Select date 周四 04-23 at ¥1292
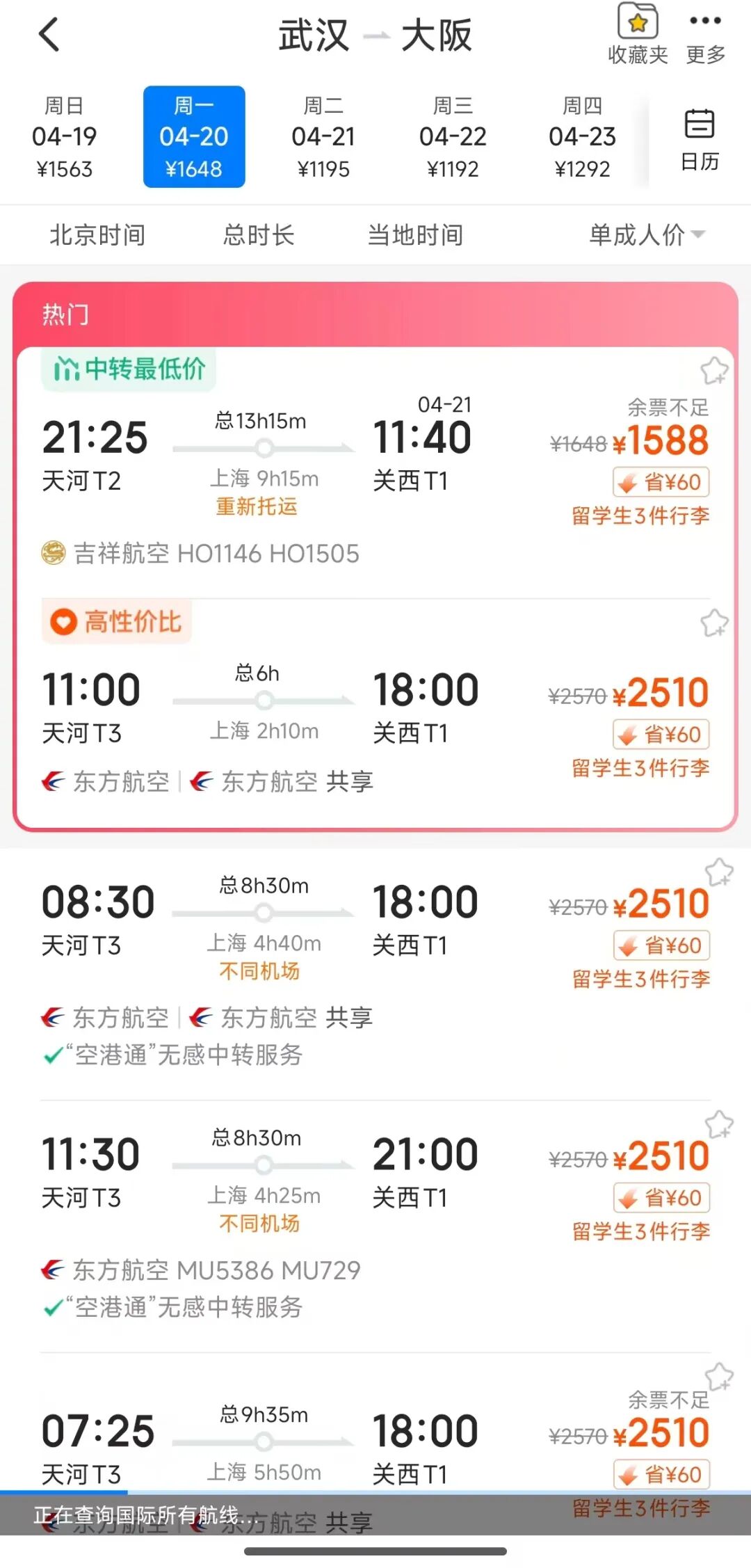Screen dimensions: 751x1568 (582, 137)
